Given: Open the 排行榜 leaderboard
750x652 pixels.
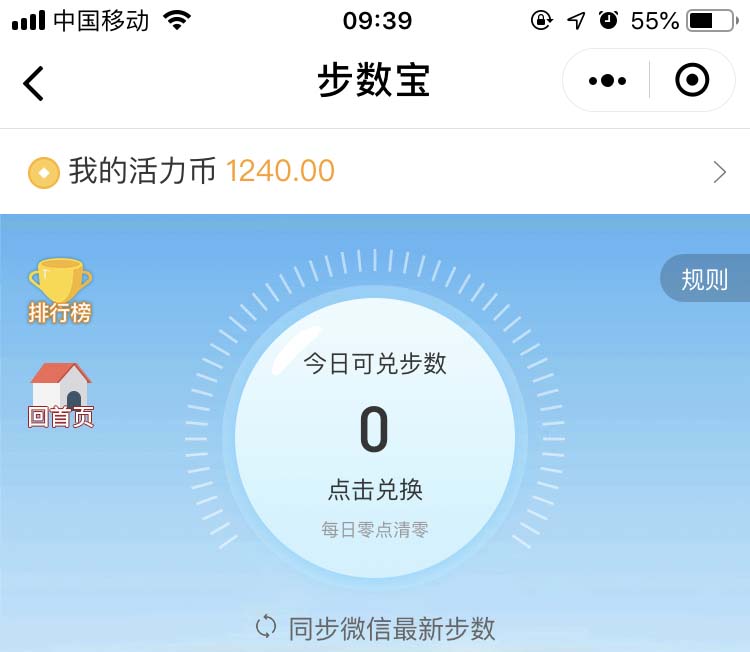Looking at the screenshot, I should click(x=60, y=291).
